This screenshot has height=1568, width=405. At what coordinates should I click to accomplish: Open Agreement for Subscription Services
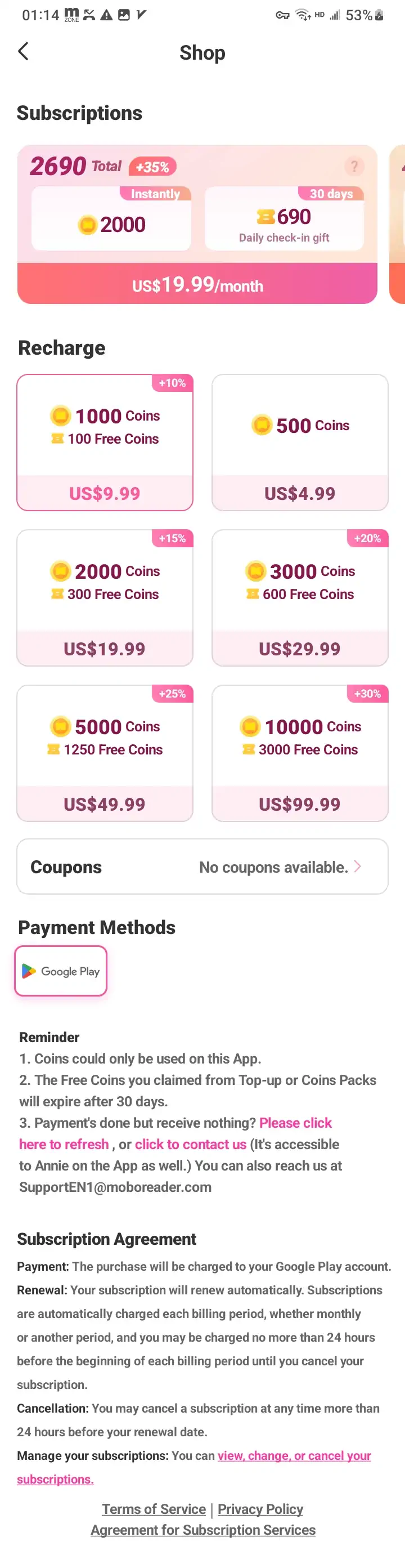click(x=203, y=1530)
